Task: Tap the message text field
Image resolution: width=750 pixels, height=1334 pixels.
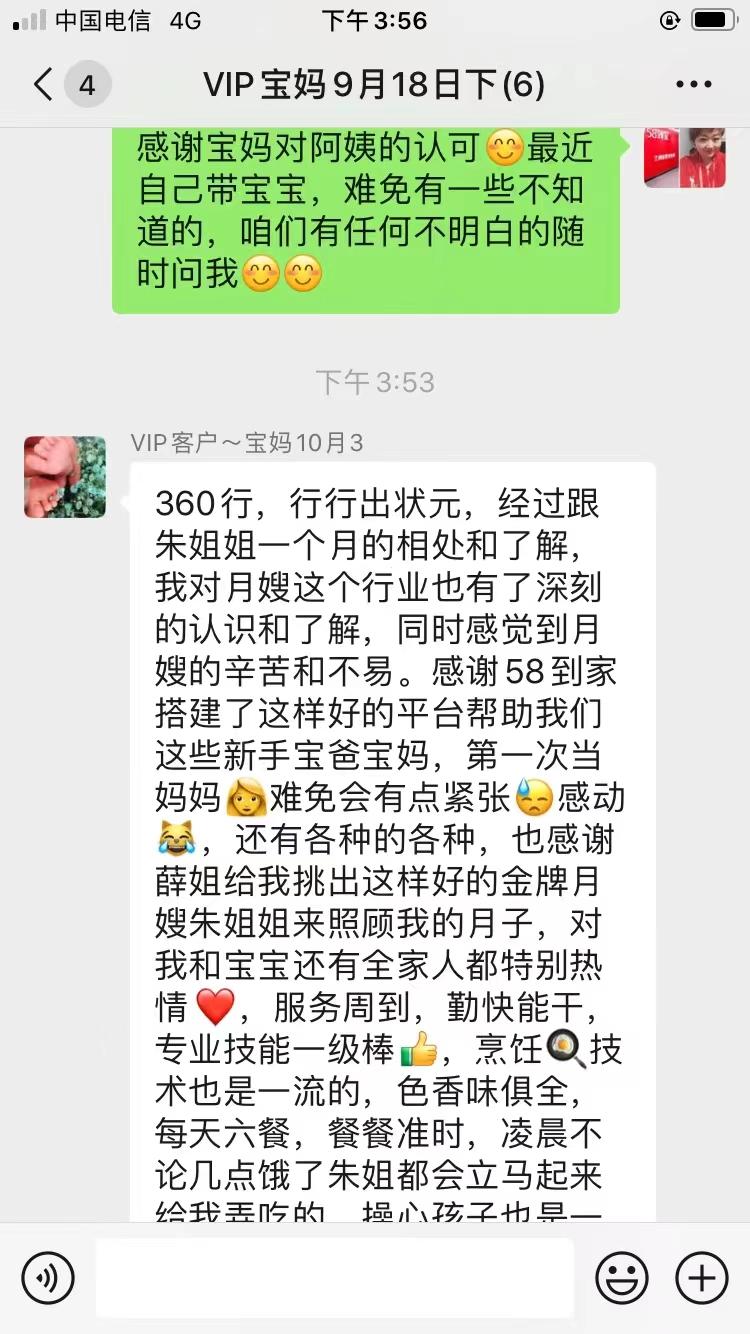Action: (335, 1278)
